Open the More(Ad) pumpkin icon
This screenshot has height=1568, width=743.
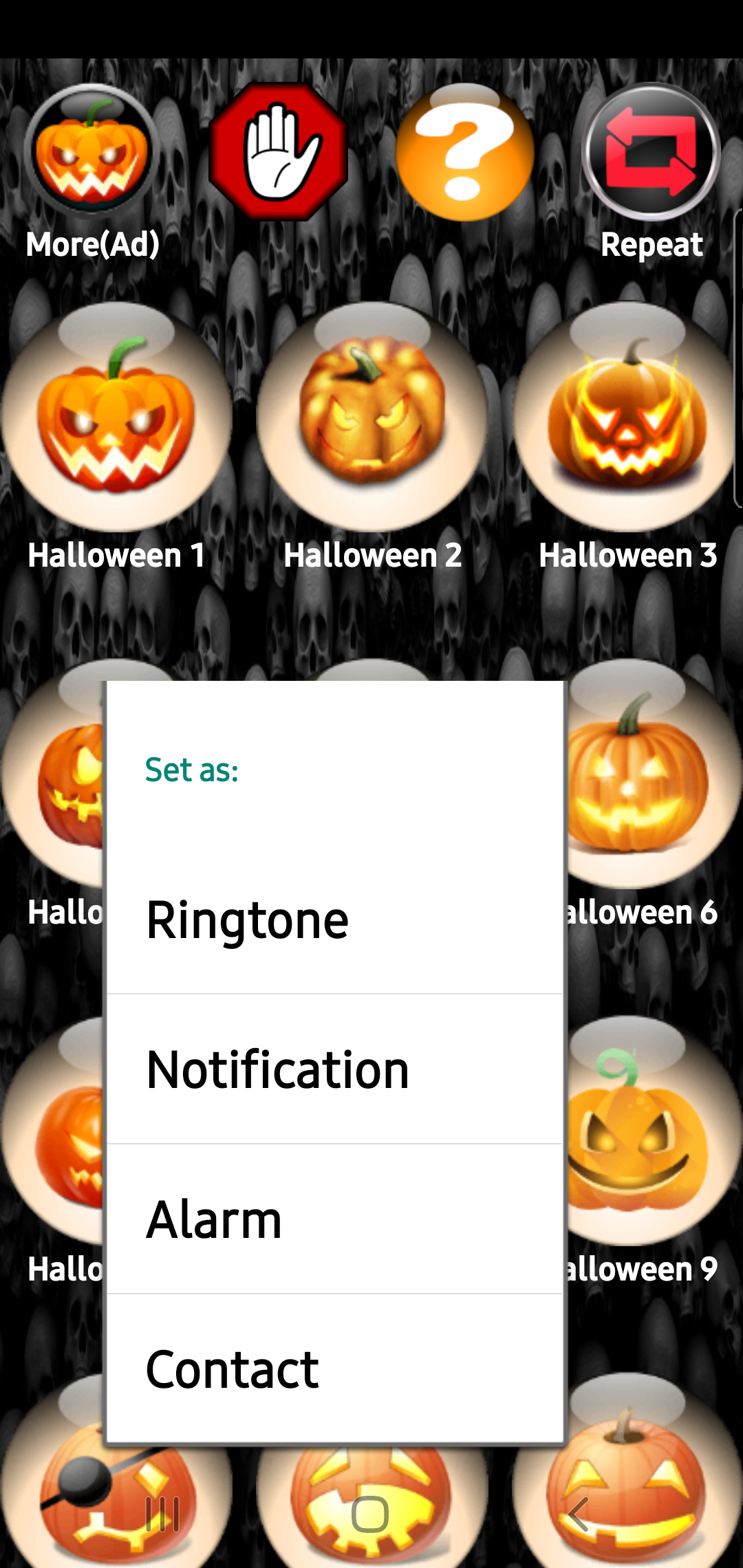[x=92, y=151]
